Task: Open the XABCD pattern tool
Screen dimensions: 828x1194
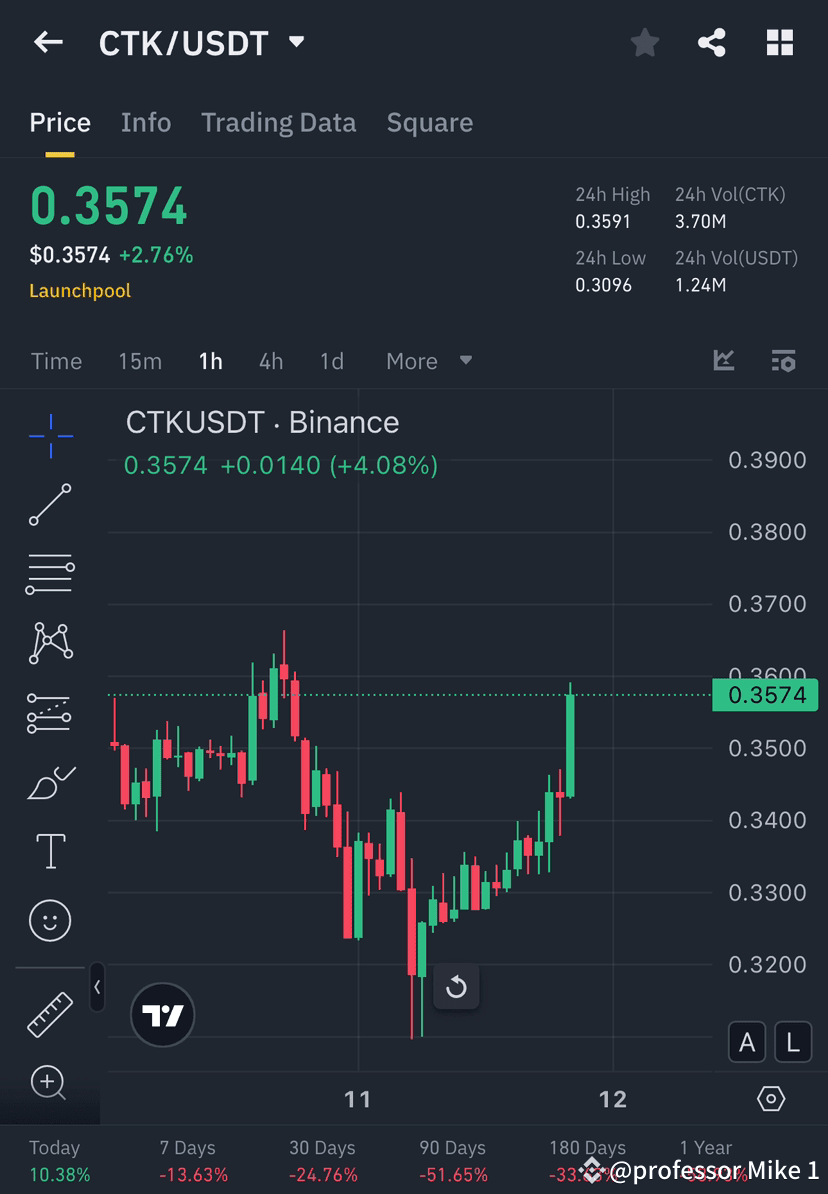Action: 50,643
